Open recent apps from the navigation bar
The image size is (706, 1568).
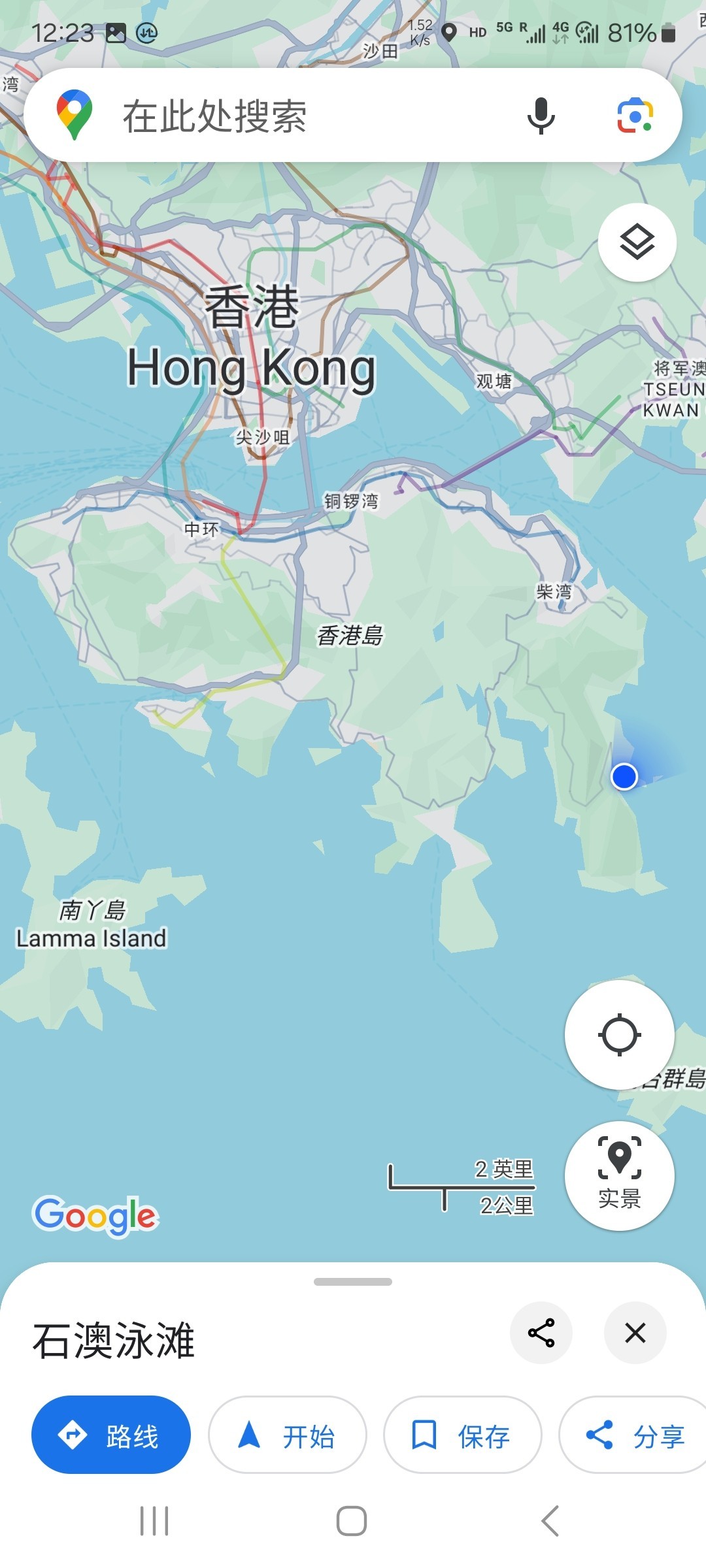155,1521
